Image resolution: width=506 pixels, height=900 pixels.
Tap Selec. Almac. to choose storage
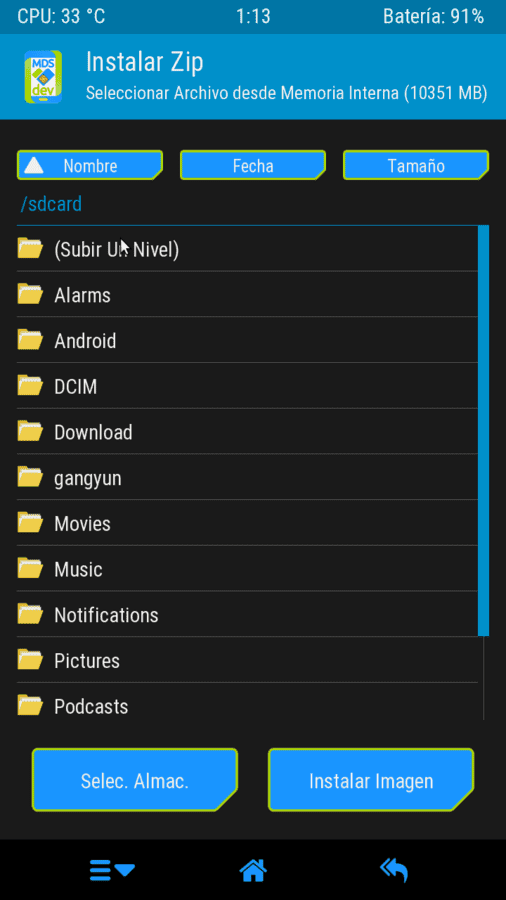pos(135,780)
